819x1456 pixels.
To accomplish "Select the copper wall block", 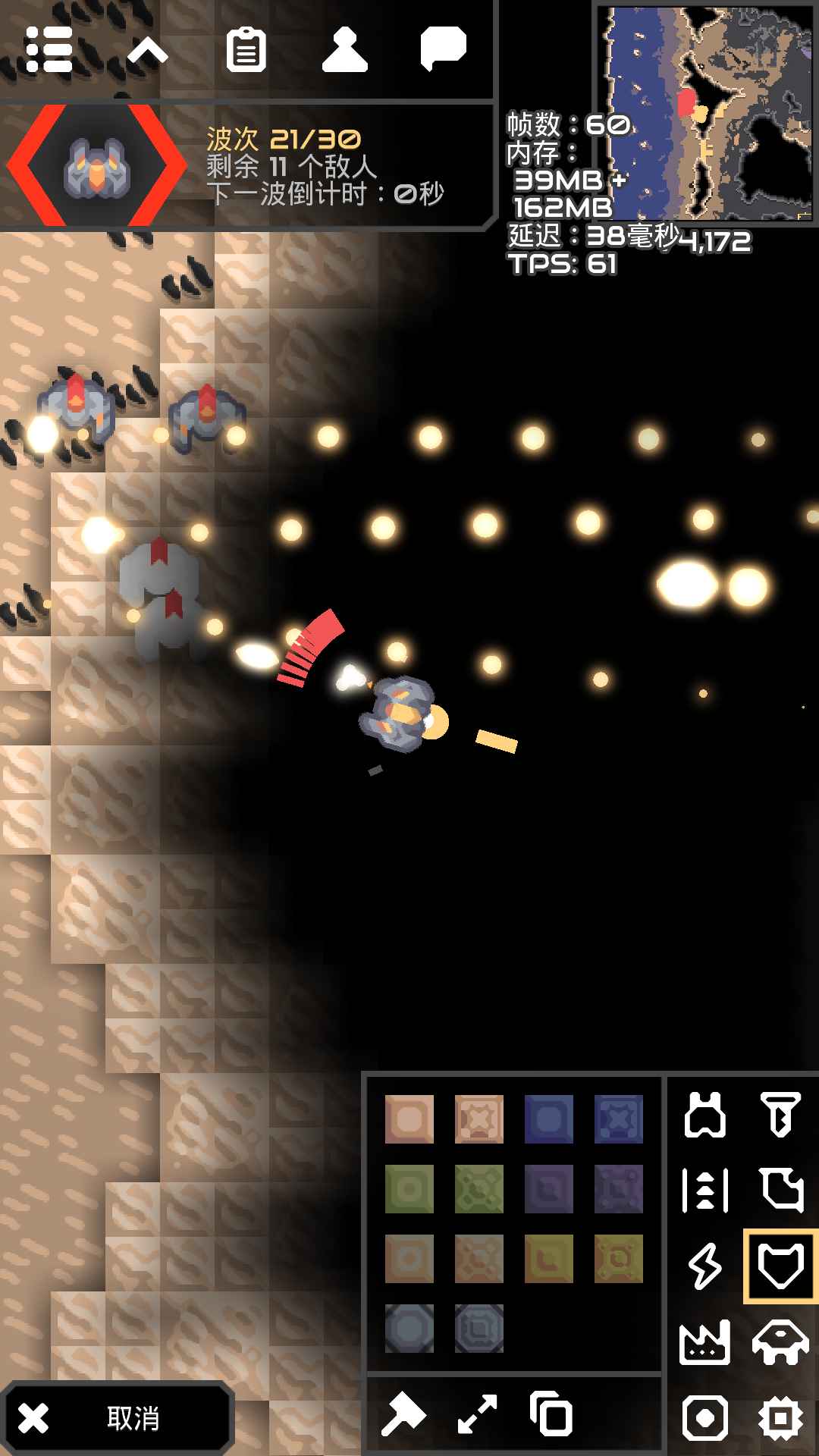I will click(x=409, y=1119).
